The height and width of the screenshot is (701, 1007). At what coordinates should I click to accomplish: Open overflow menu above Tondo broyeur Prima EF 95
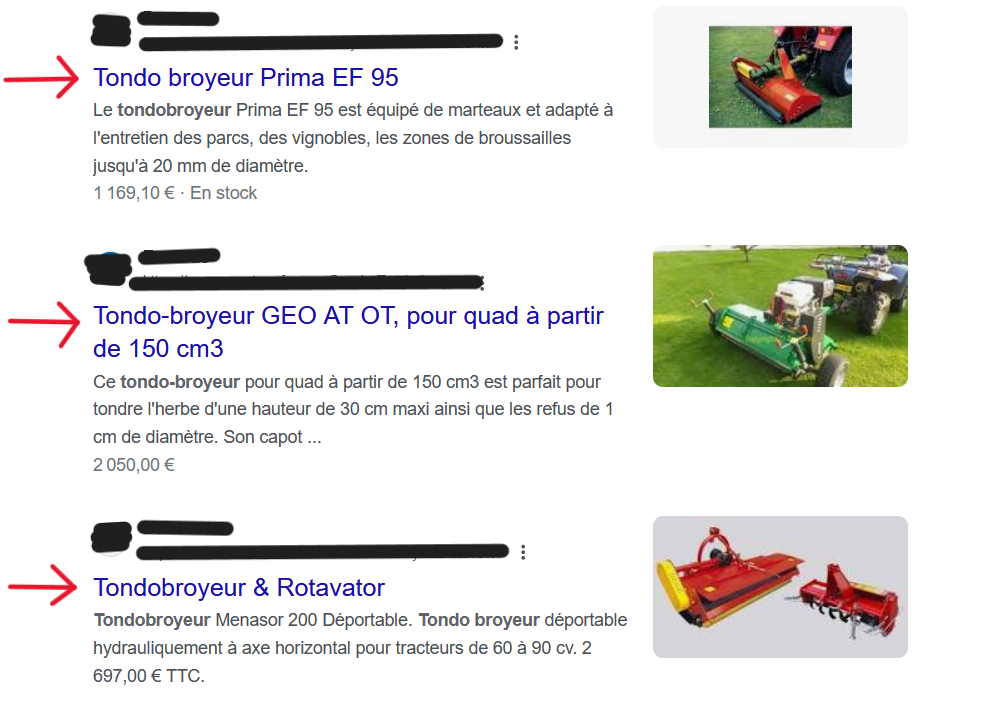(516, 42)
